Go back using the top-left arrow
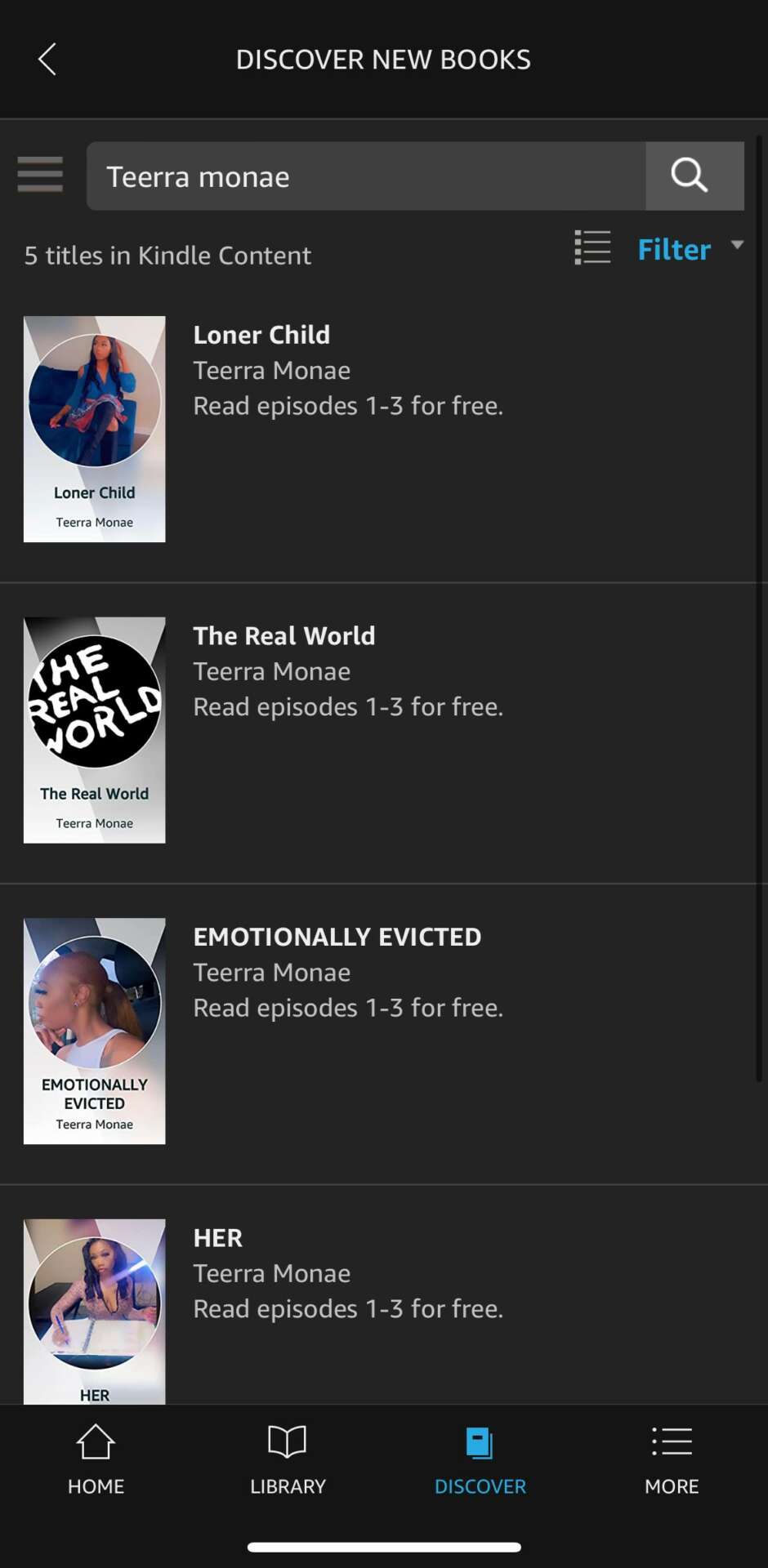 (x=47, y=60)
